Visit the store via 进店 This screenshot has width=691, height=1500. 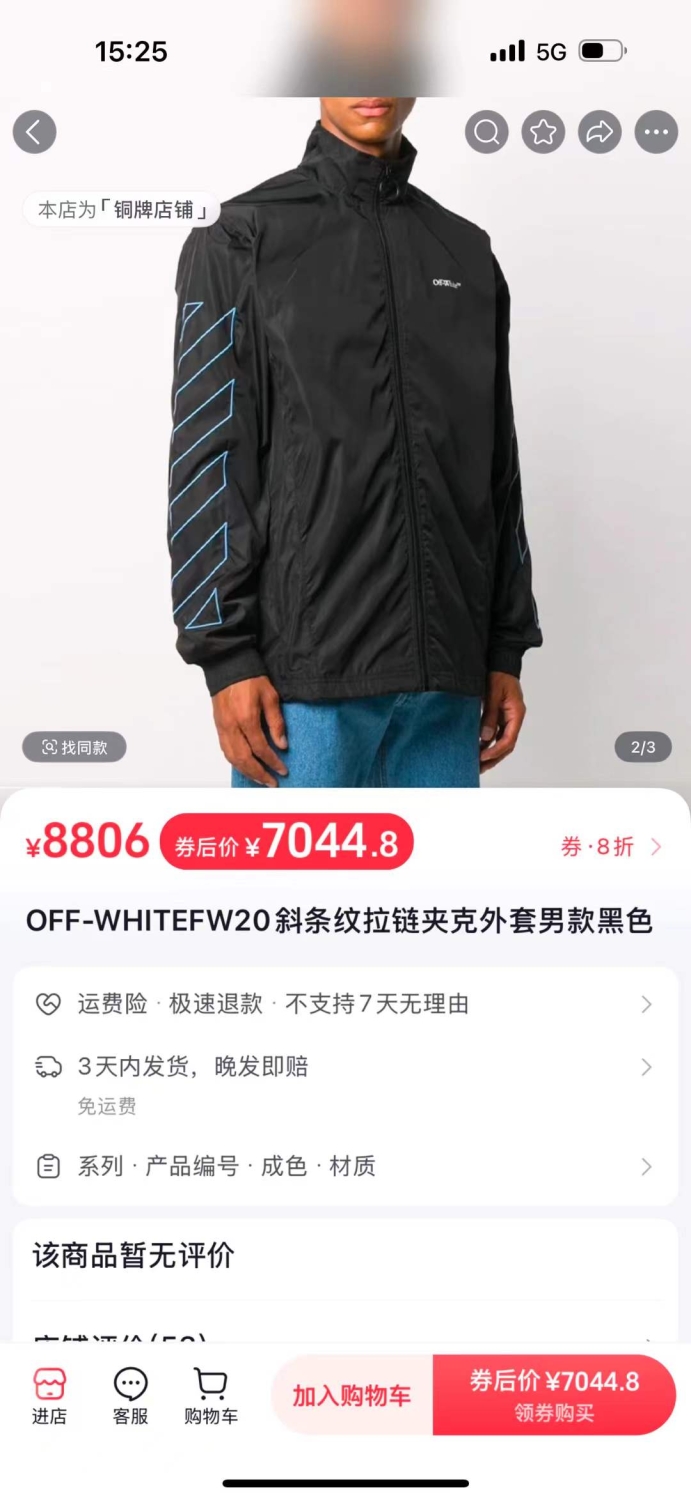[49, 1396]
